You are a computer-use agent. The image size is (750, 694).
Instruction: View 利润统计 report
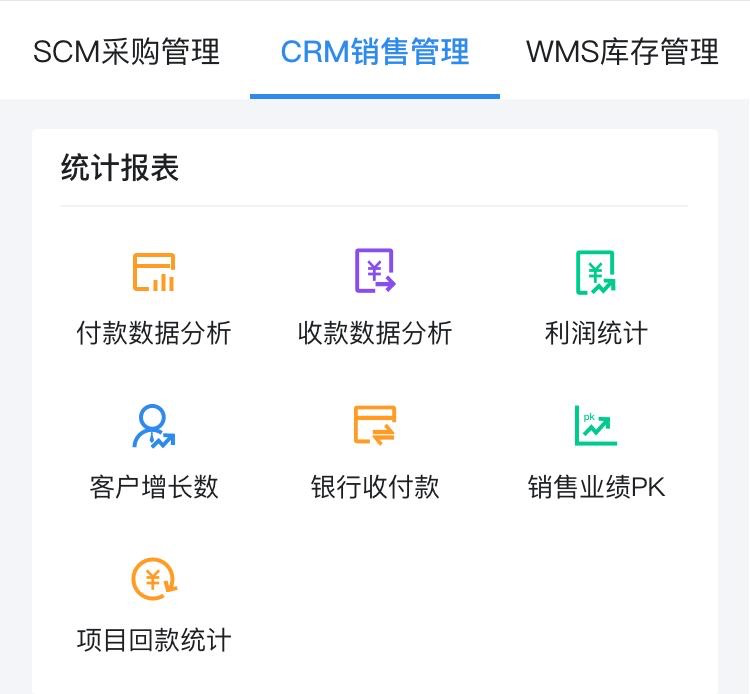(x=596, y=296)
